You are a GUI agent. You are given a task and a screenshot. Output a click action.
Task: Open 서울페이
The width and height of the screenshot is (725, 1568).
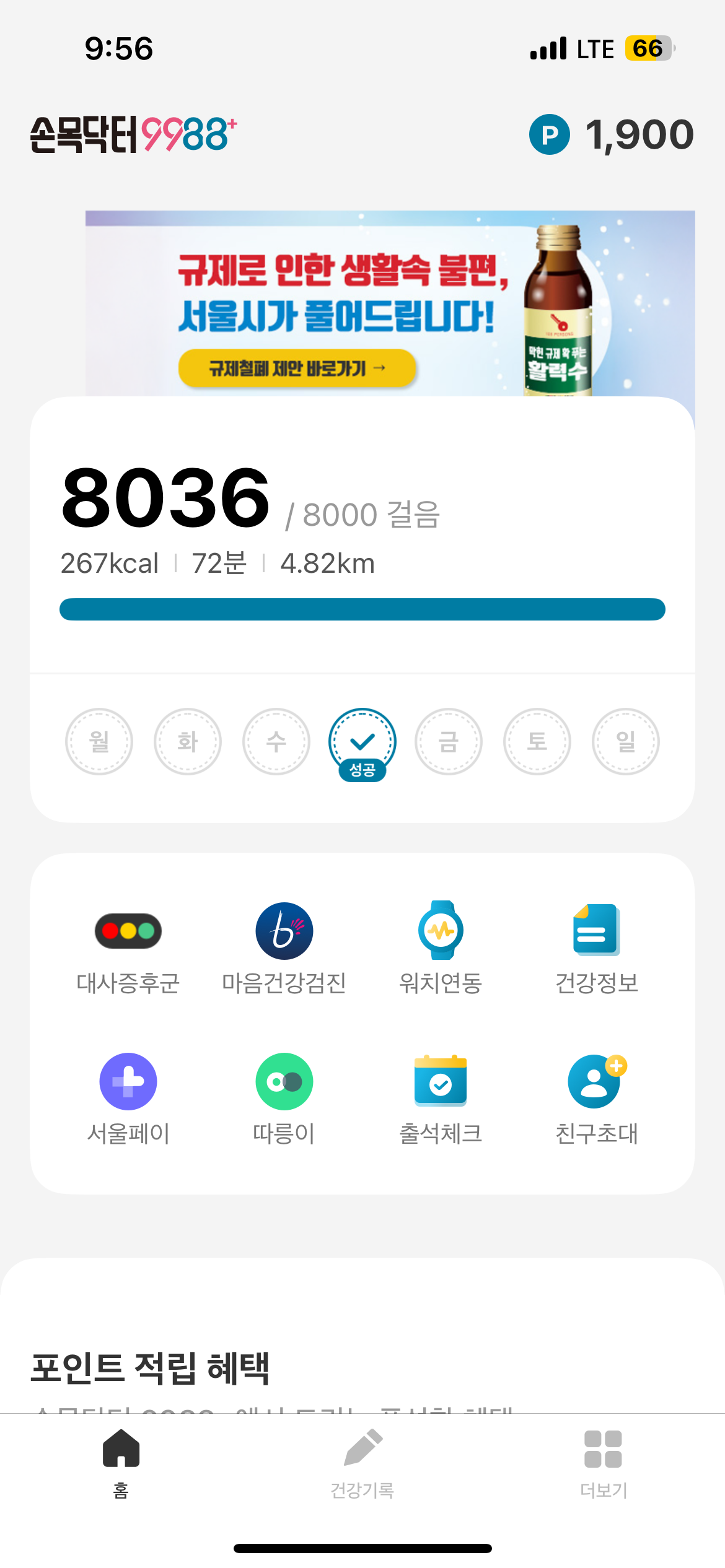tap(128, 1099)
